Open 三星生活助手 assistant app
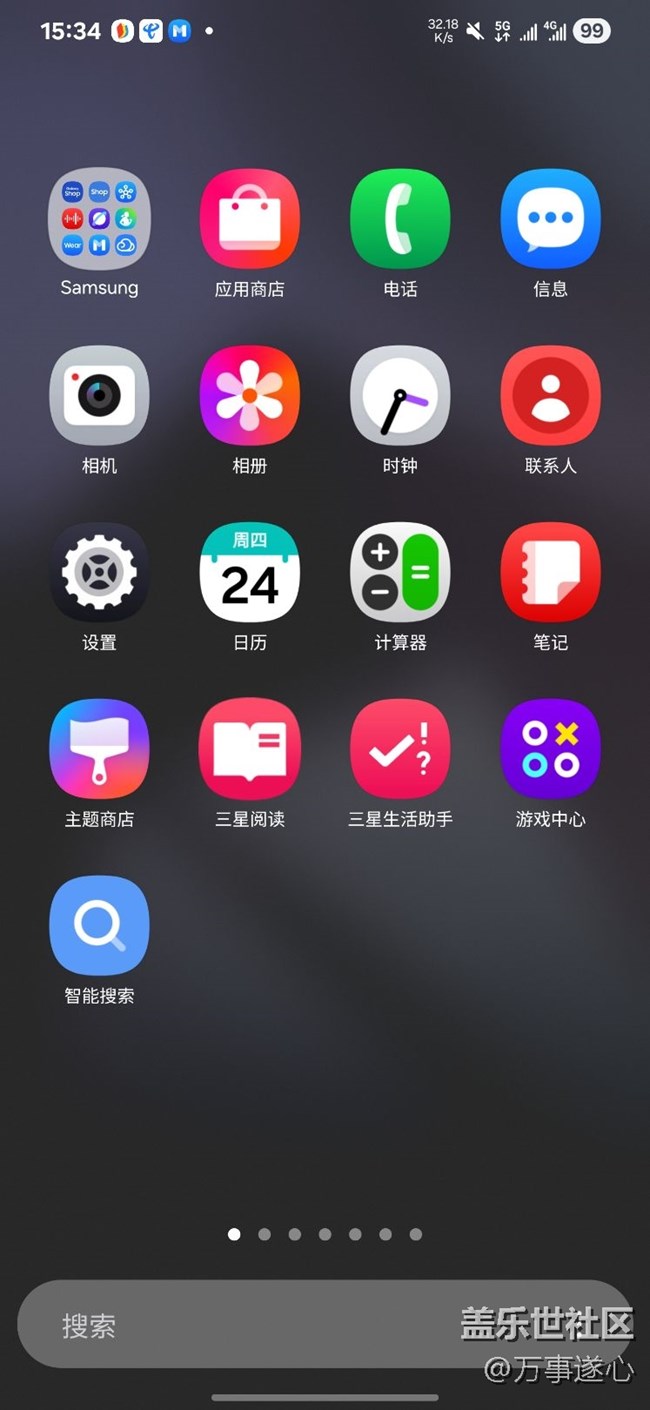 tap(400, 749)
